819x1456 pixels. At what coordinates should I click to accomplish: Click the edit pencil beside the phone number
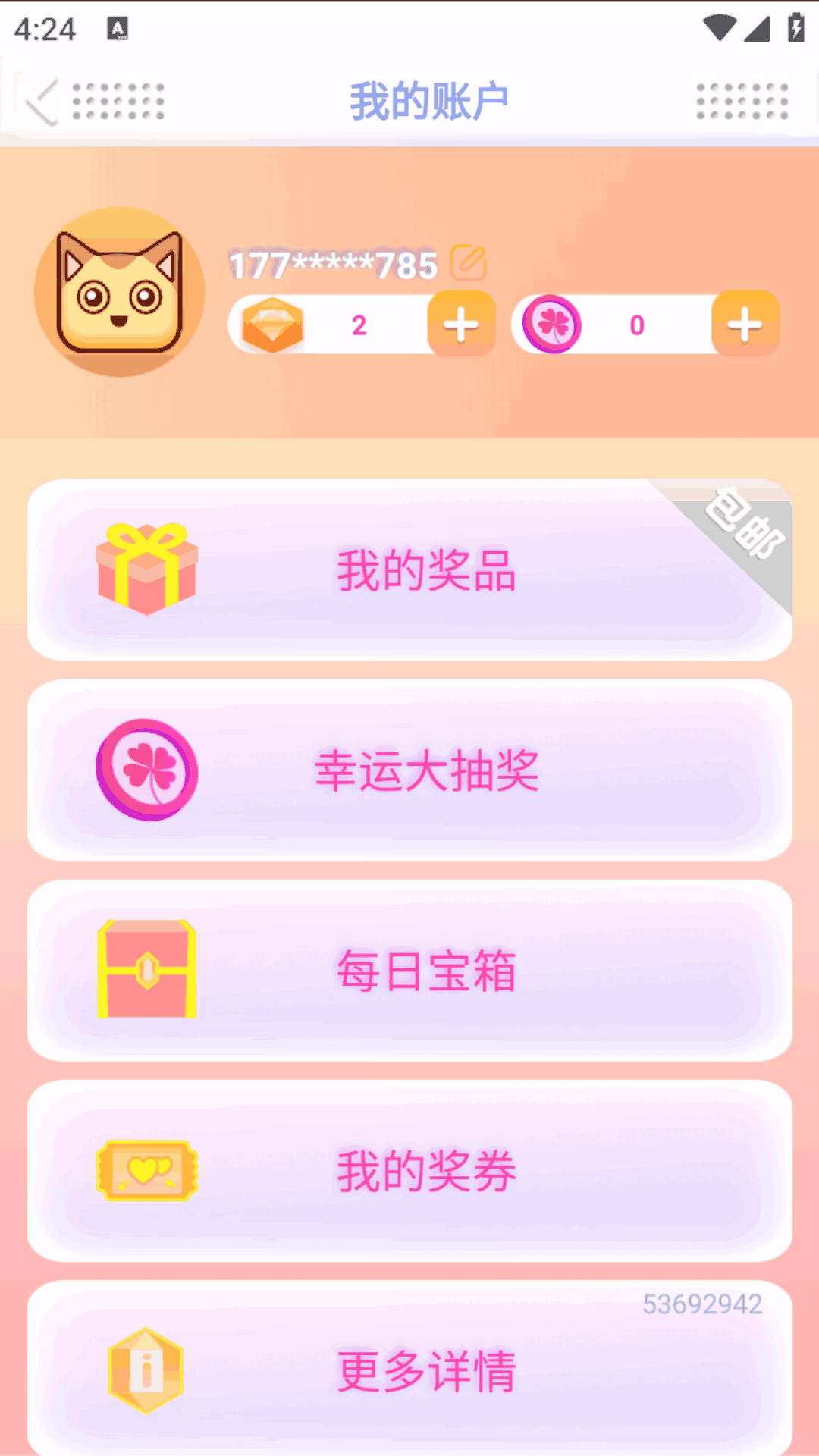point(469,264)
